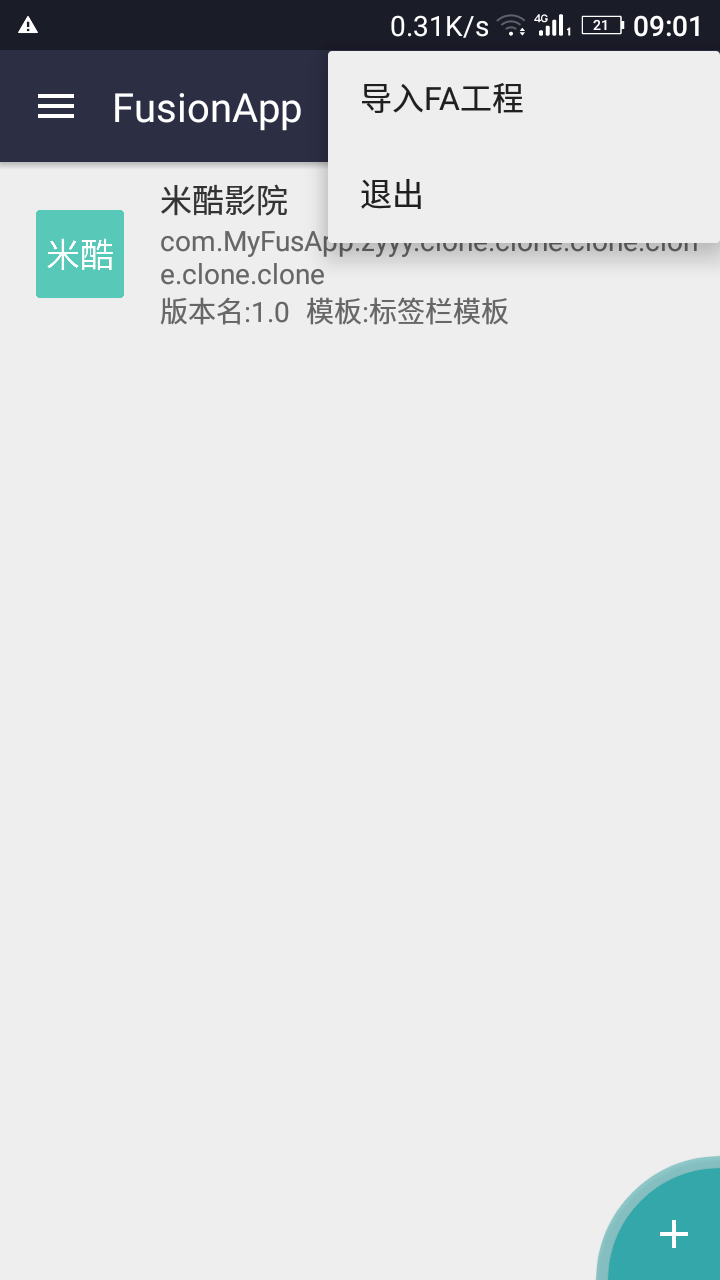Create a new project with plus button
This screenshot has width=720, height=1280.
click(673, 1233)
